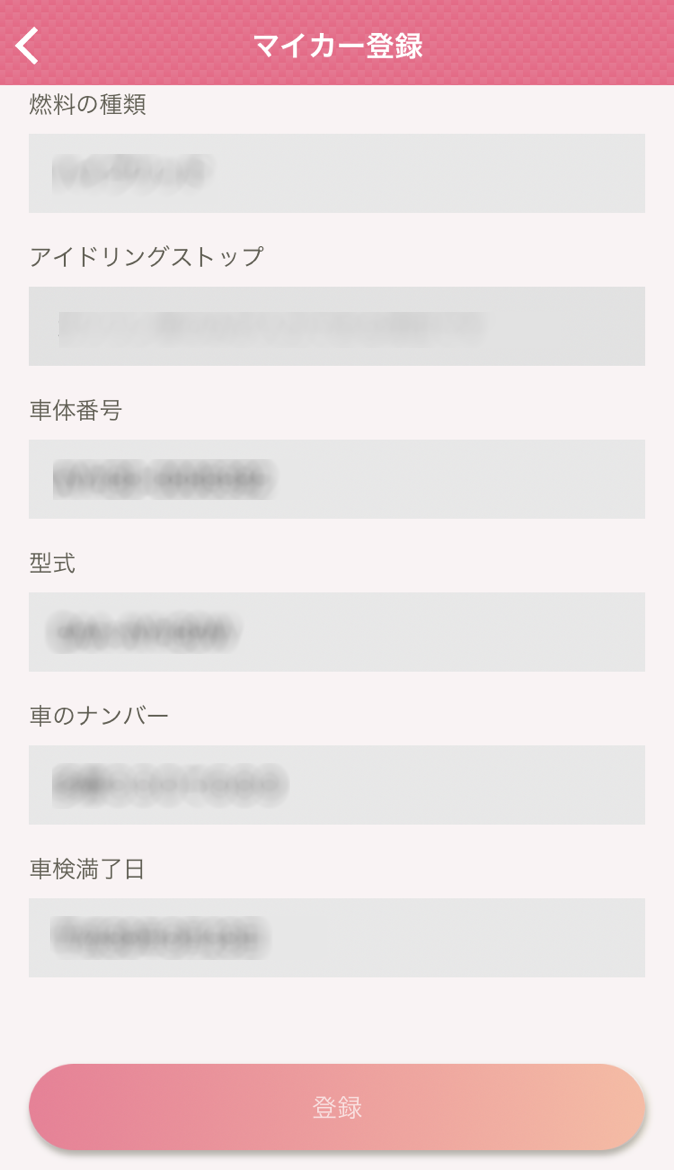The height and width of the screenshot is (1170, 674).
Task: Select the 型式 input field
Action: pos(337,632)
